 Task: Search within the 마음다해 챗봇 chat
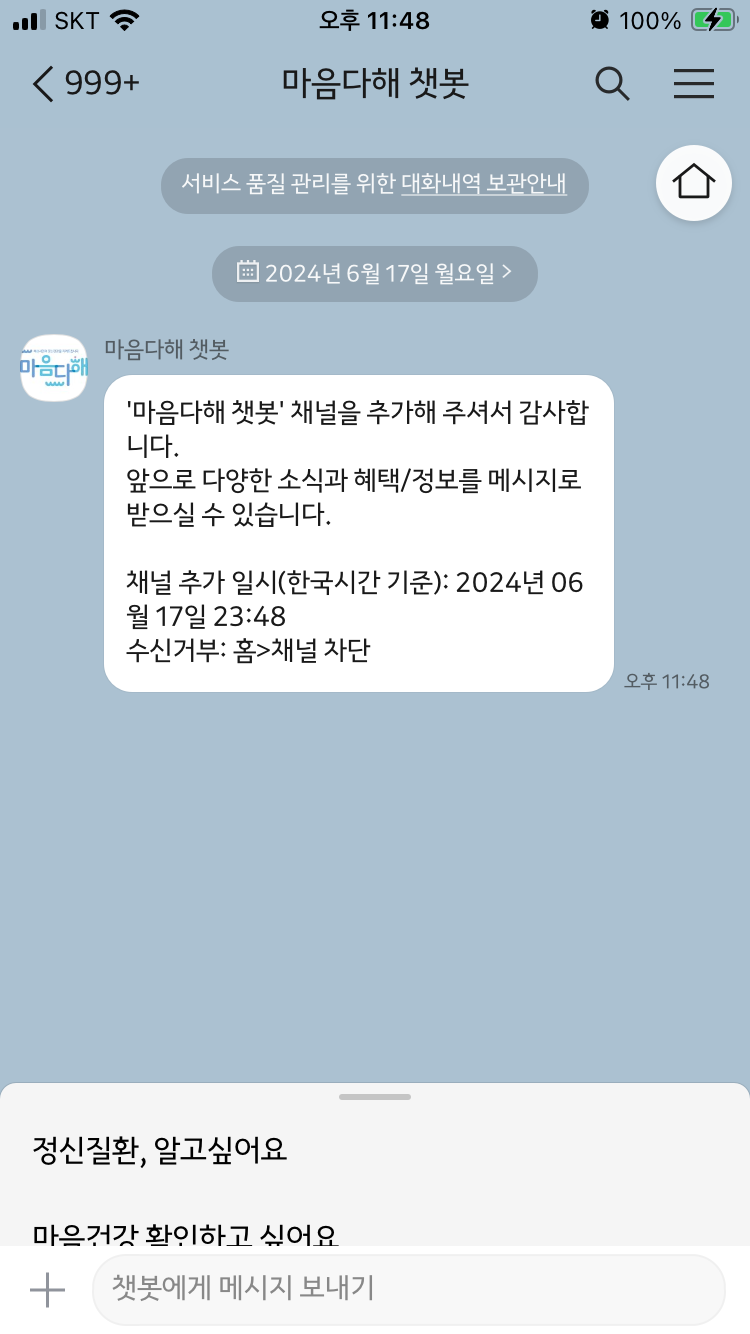pos(612,84)
